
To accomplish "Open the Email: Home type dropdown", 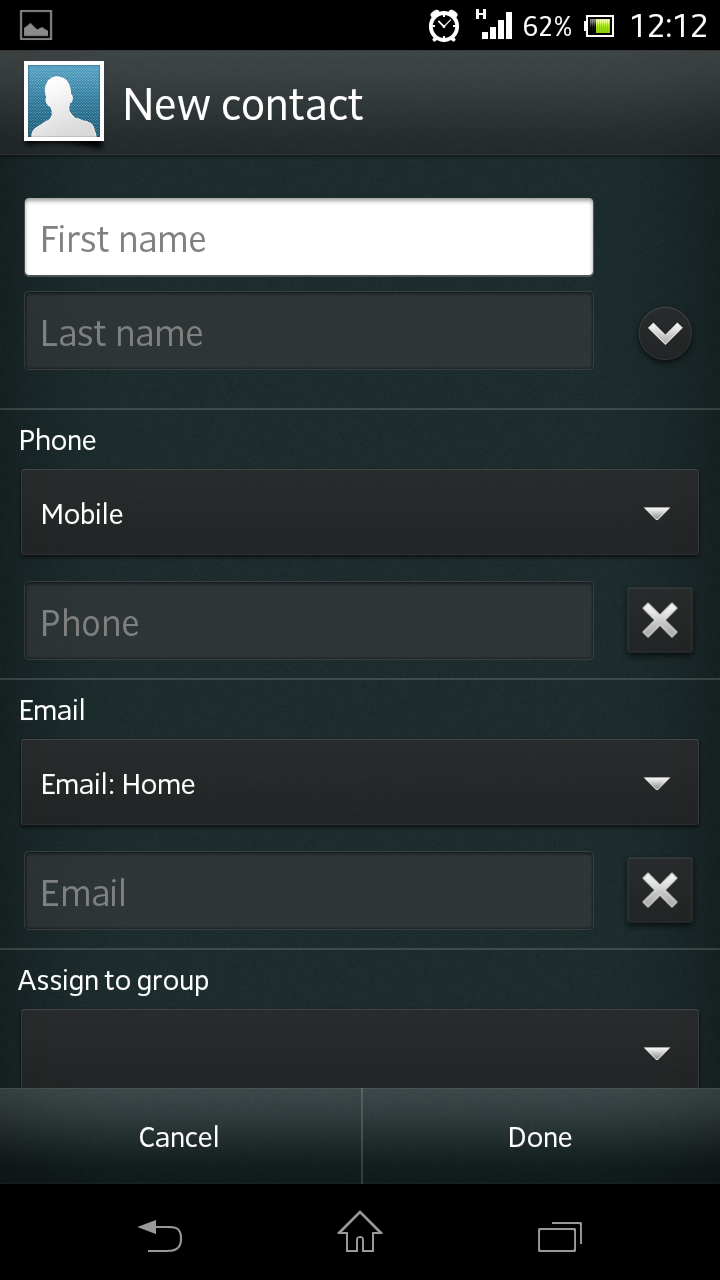I will click(x=360, y=782).
